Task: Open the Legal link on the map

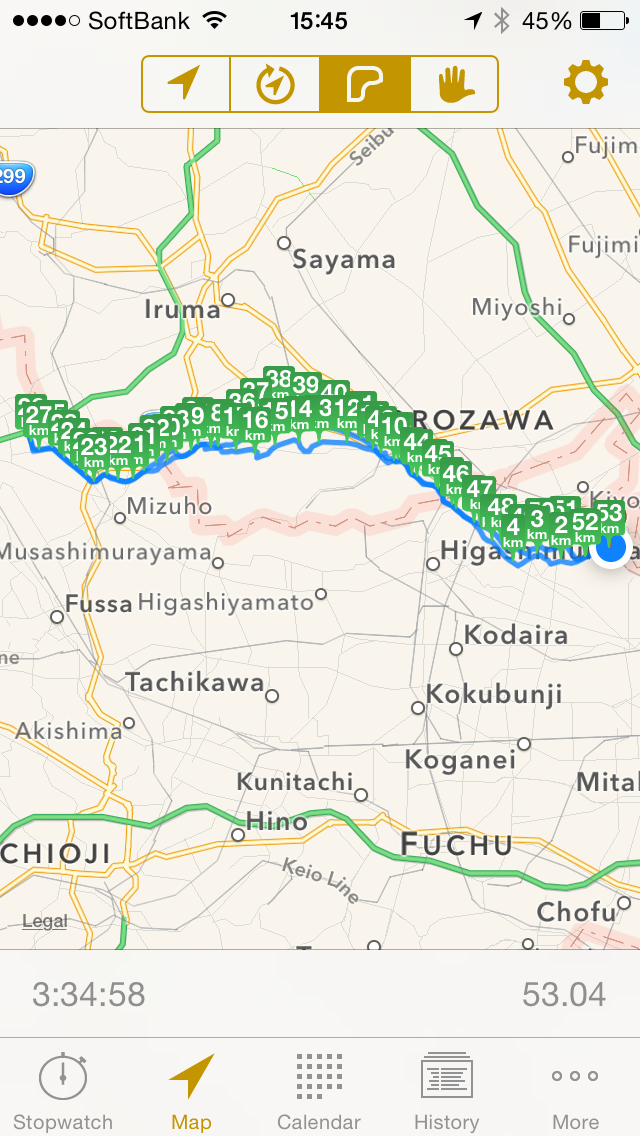Action: [45, 921]
